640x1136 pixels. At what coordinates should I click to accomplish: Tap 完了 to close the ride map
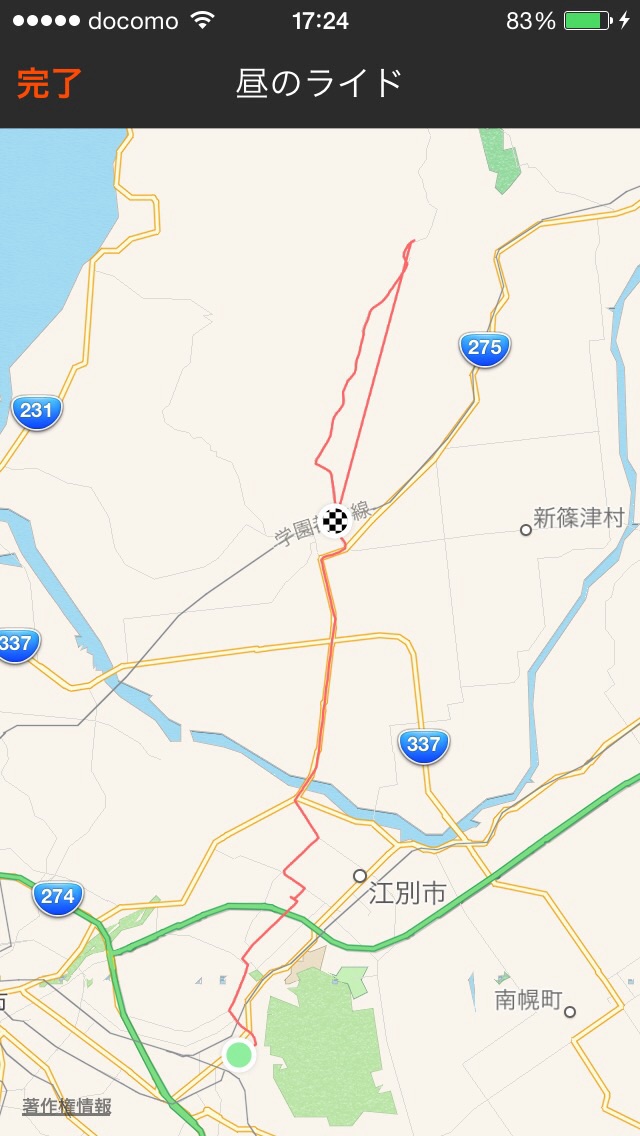pyautogui.click(x=49, y=84)
